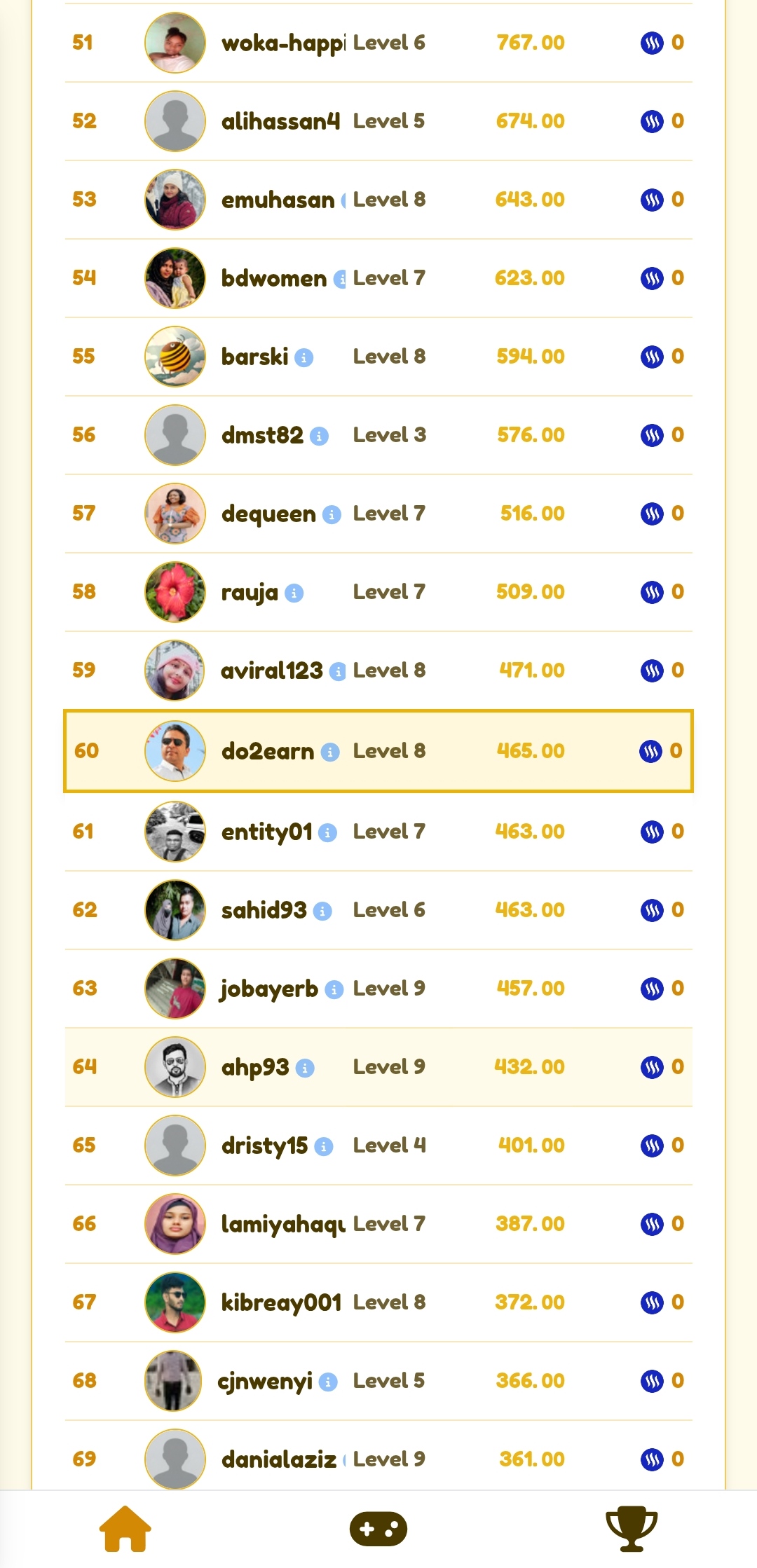This screenshot has width=757, height=1568.
Task: Tap the info icon next to barski
Action: tap(304, 357)
